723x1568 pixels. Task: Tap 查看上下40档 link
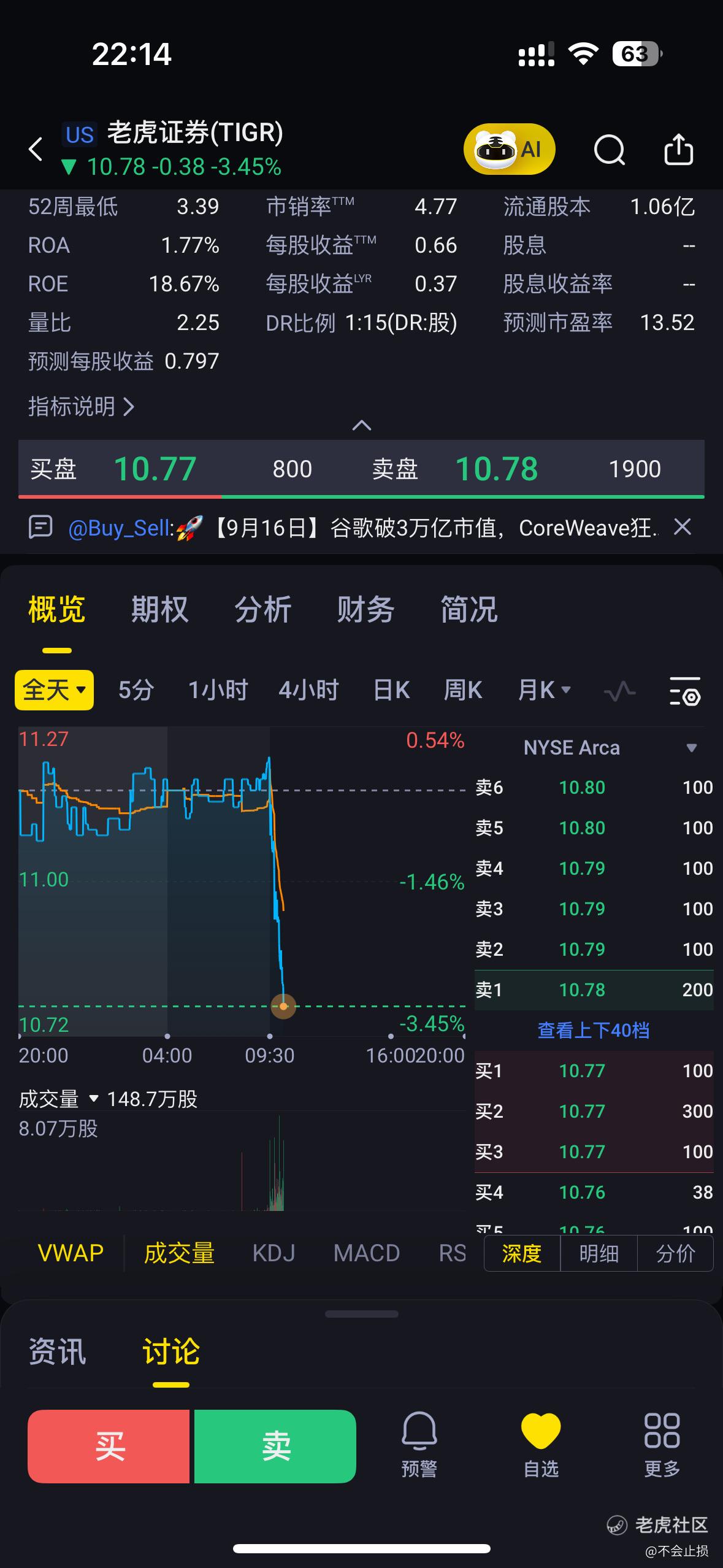point(593,1030)
